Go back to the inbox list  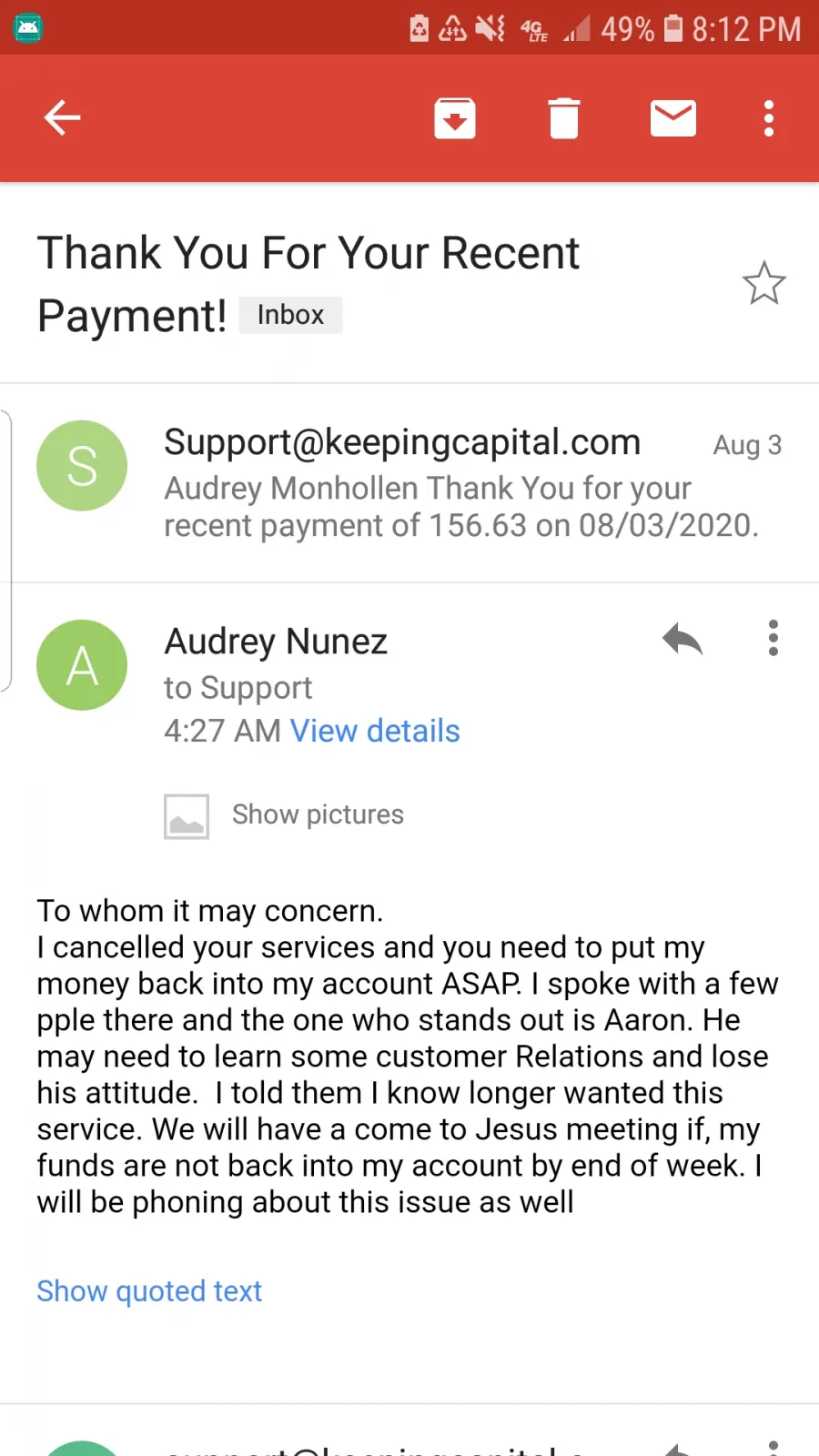[x=62, y=118]
